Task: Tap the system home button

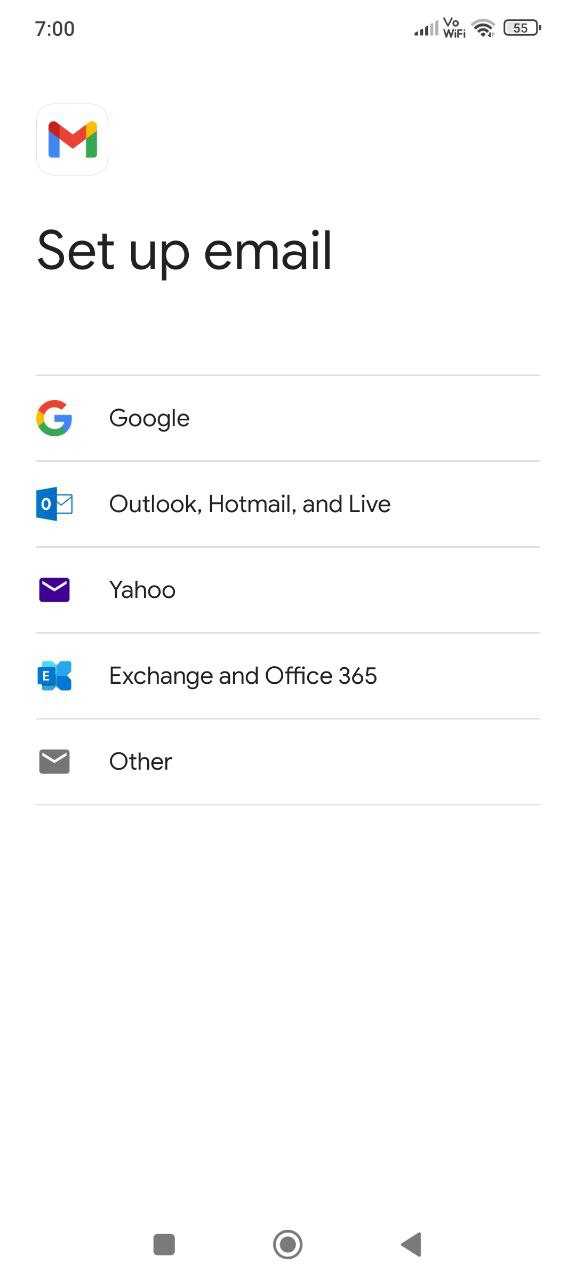Action: tap(288, 1244)
